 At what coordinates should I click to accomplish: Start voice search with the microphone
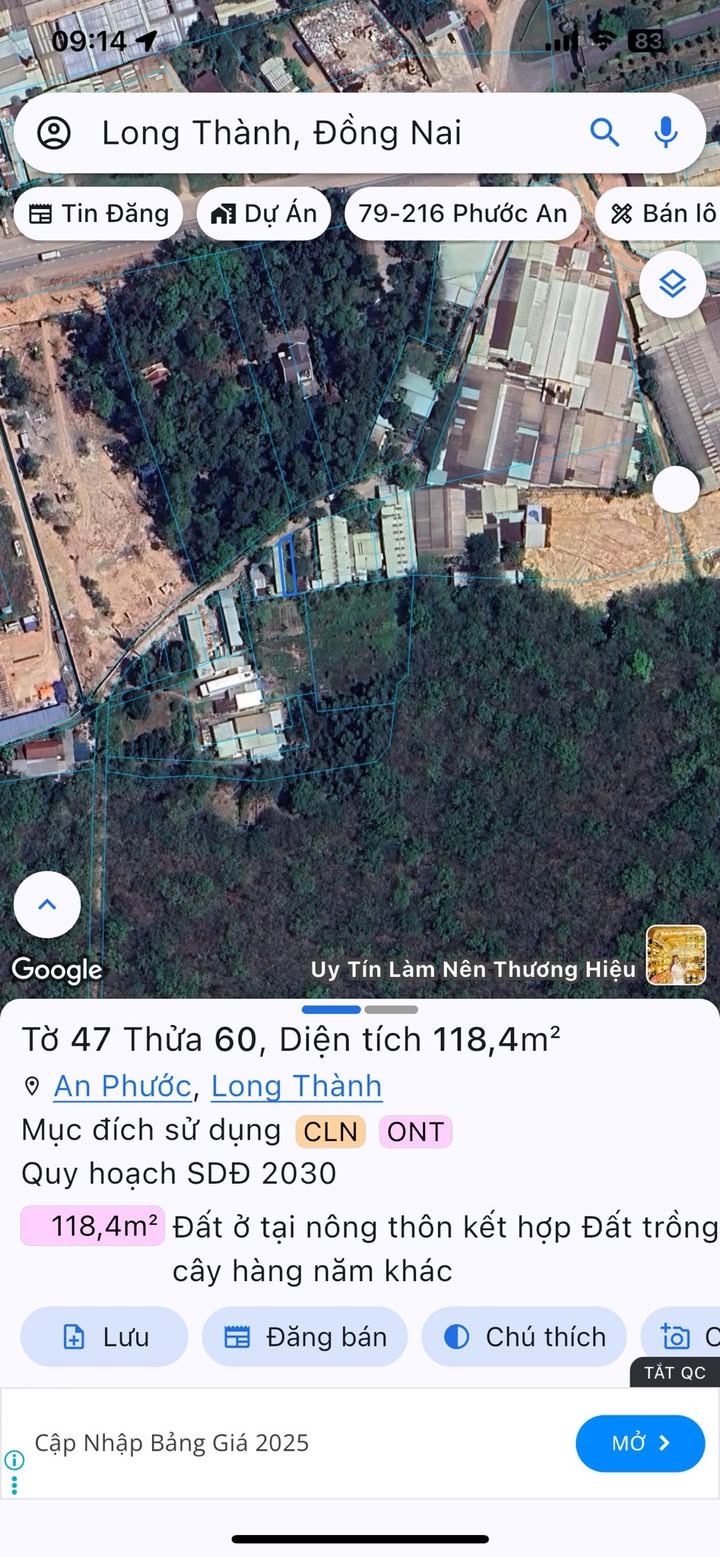666,132
